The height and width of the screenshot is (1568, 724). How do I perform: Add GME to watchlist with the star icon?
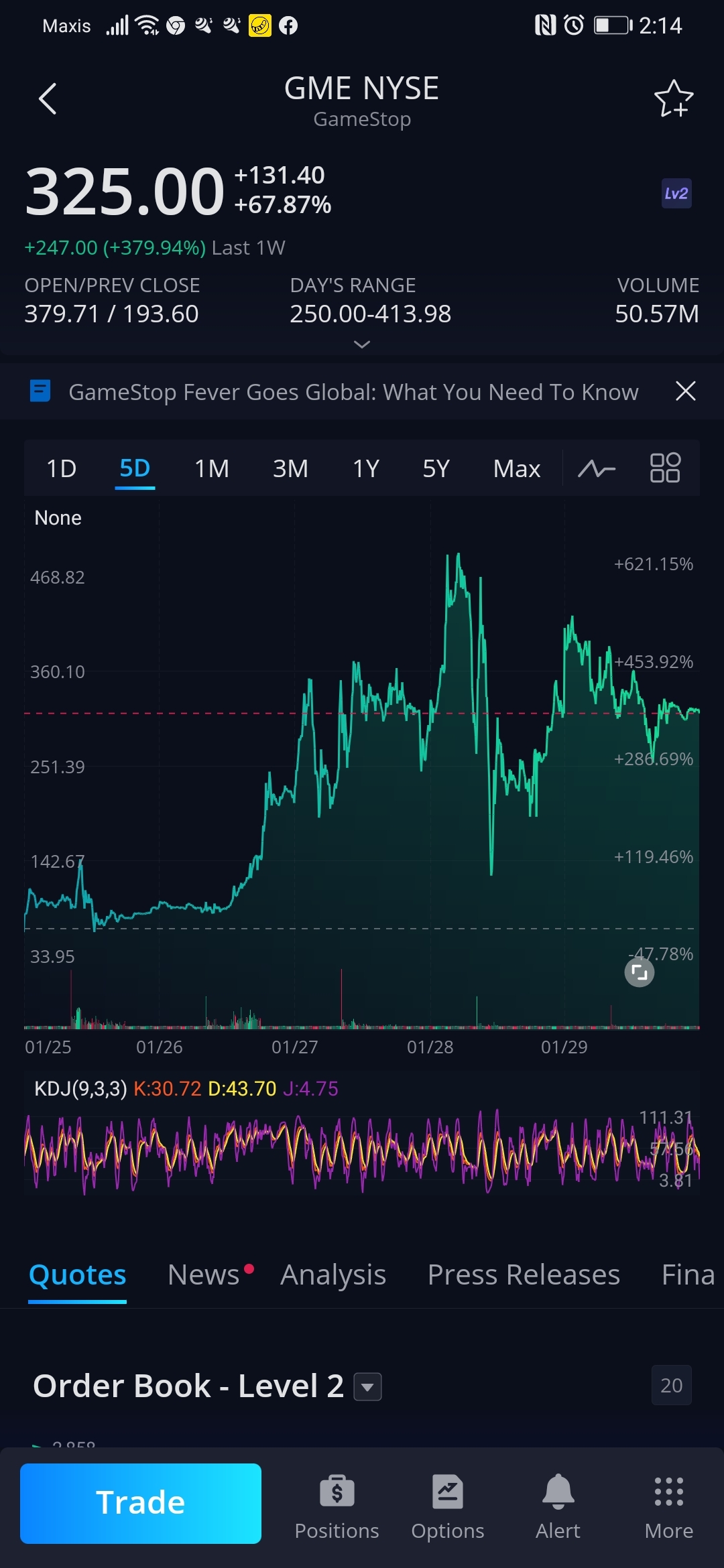pyautogui.click(x=674, y=99)
